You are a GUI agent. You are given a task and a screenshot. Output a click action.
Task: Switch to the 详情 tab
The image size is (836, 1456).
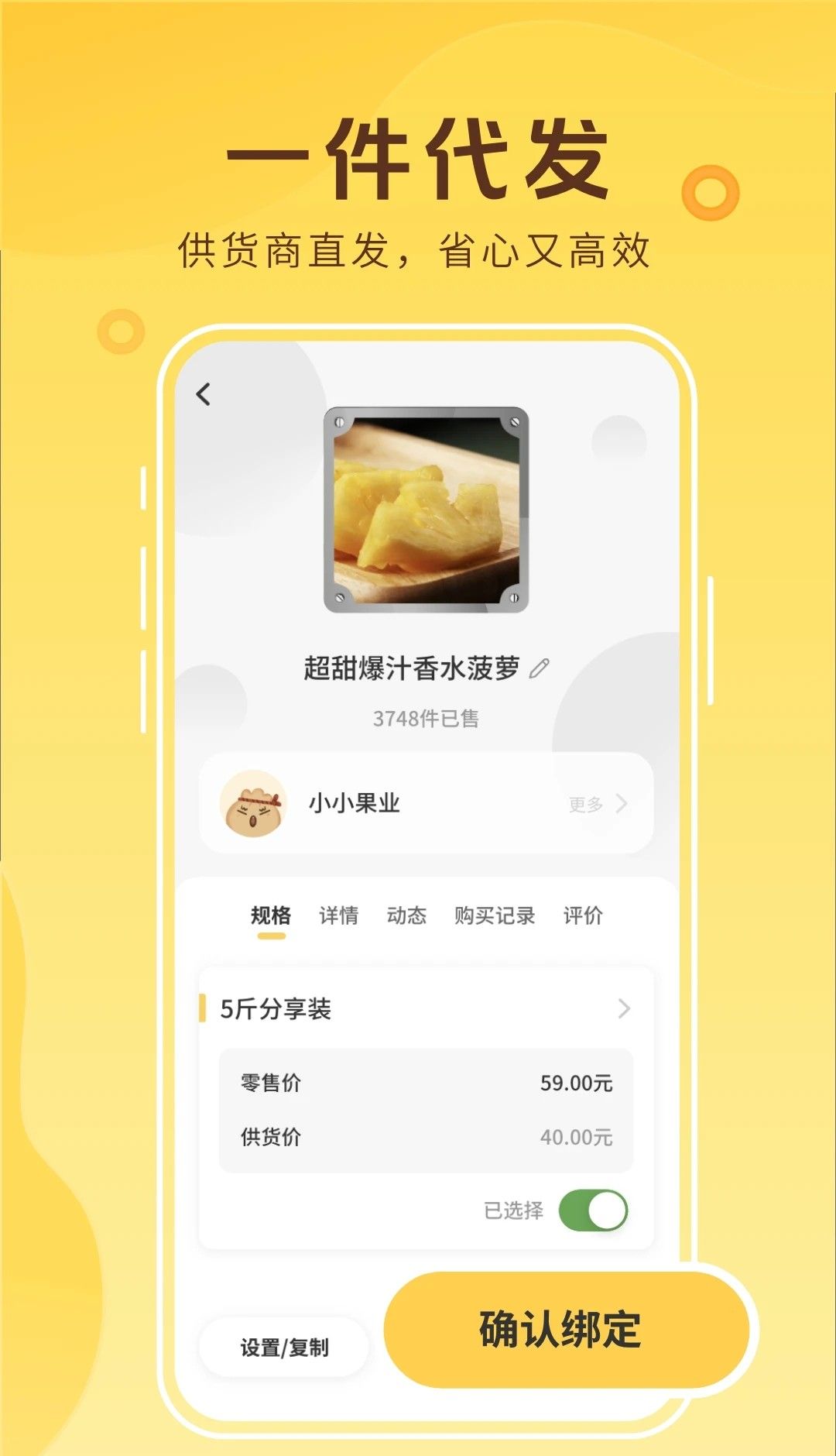(x=338, y=915)
